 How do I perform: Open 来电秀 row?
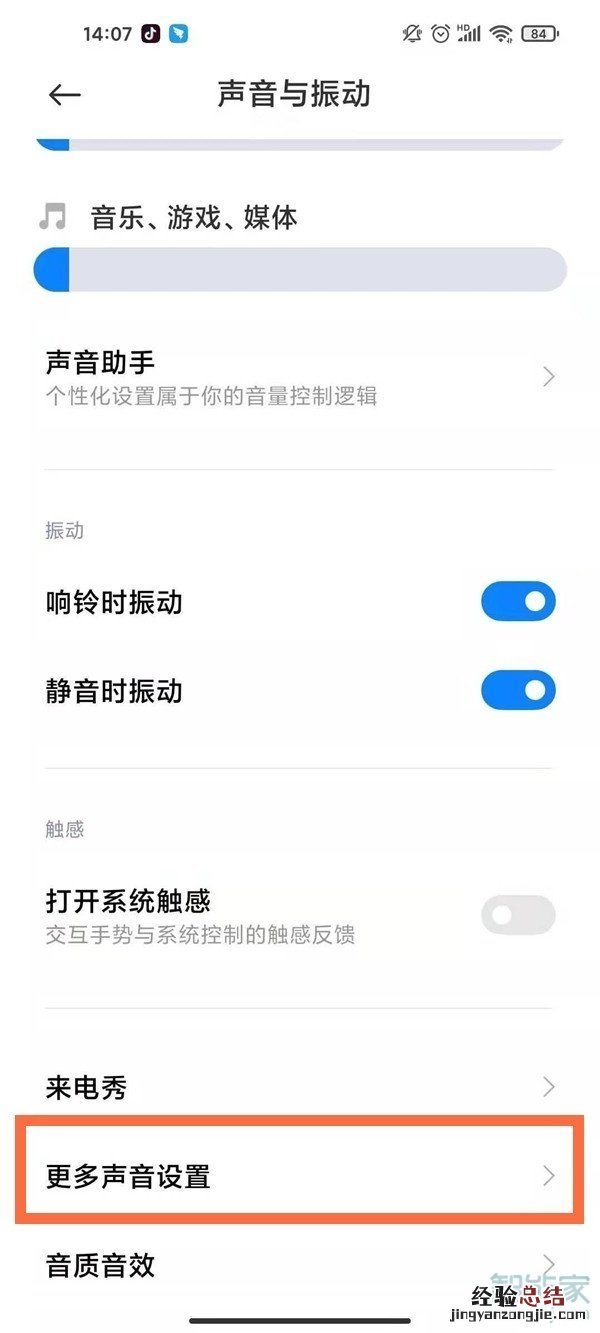coord(300,1087)
